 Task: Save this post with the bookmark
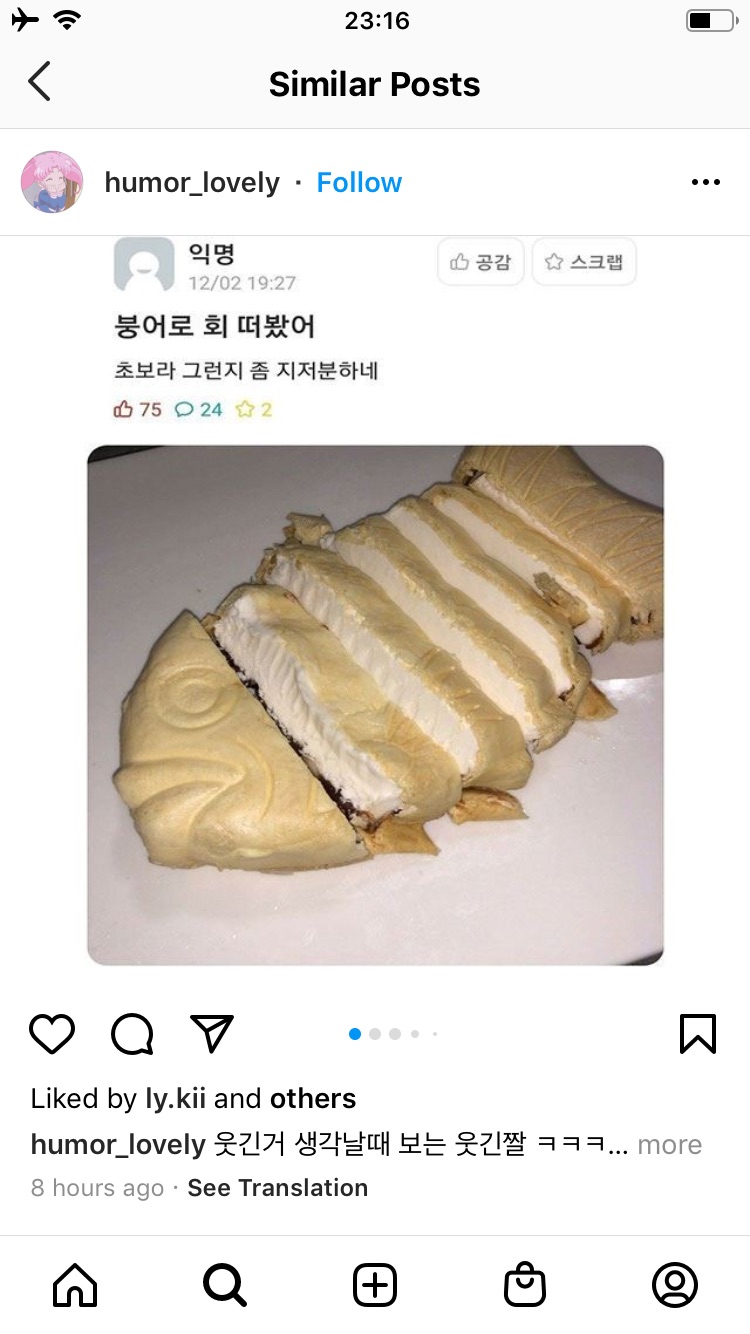tap(698, 1034)
